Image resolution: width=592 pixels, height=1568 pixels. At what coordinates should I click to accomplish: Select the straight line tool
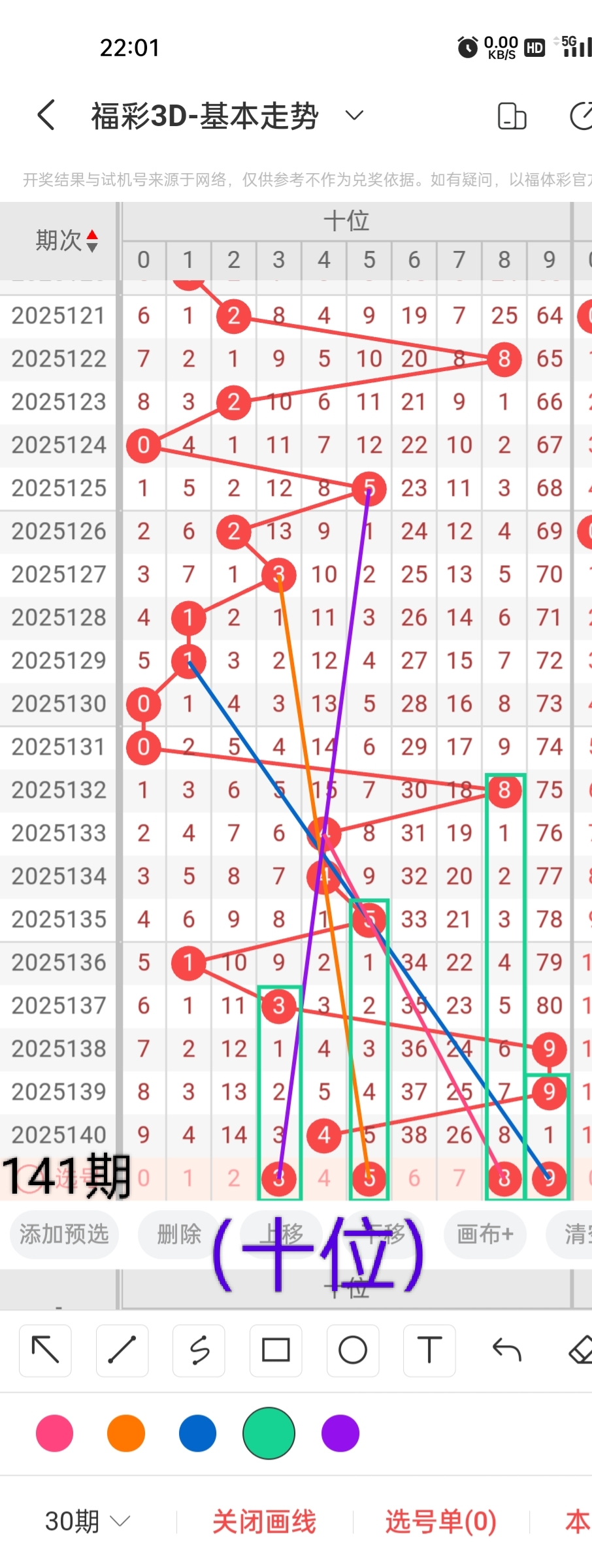[122, 1350]
